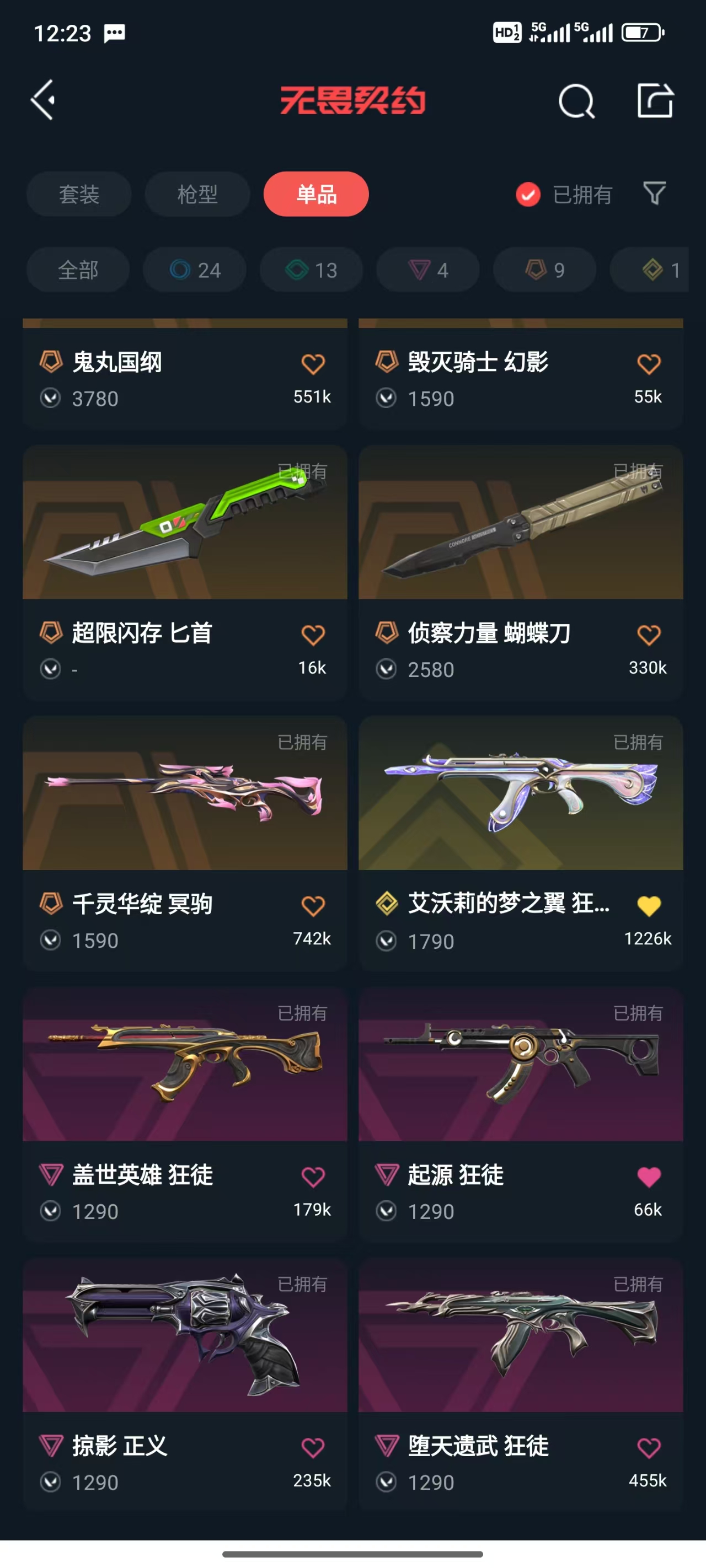
Task: Like the 千灵华绽 冥驹 skin
Action: (x=313, y=906)
